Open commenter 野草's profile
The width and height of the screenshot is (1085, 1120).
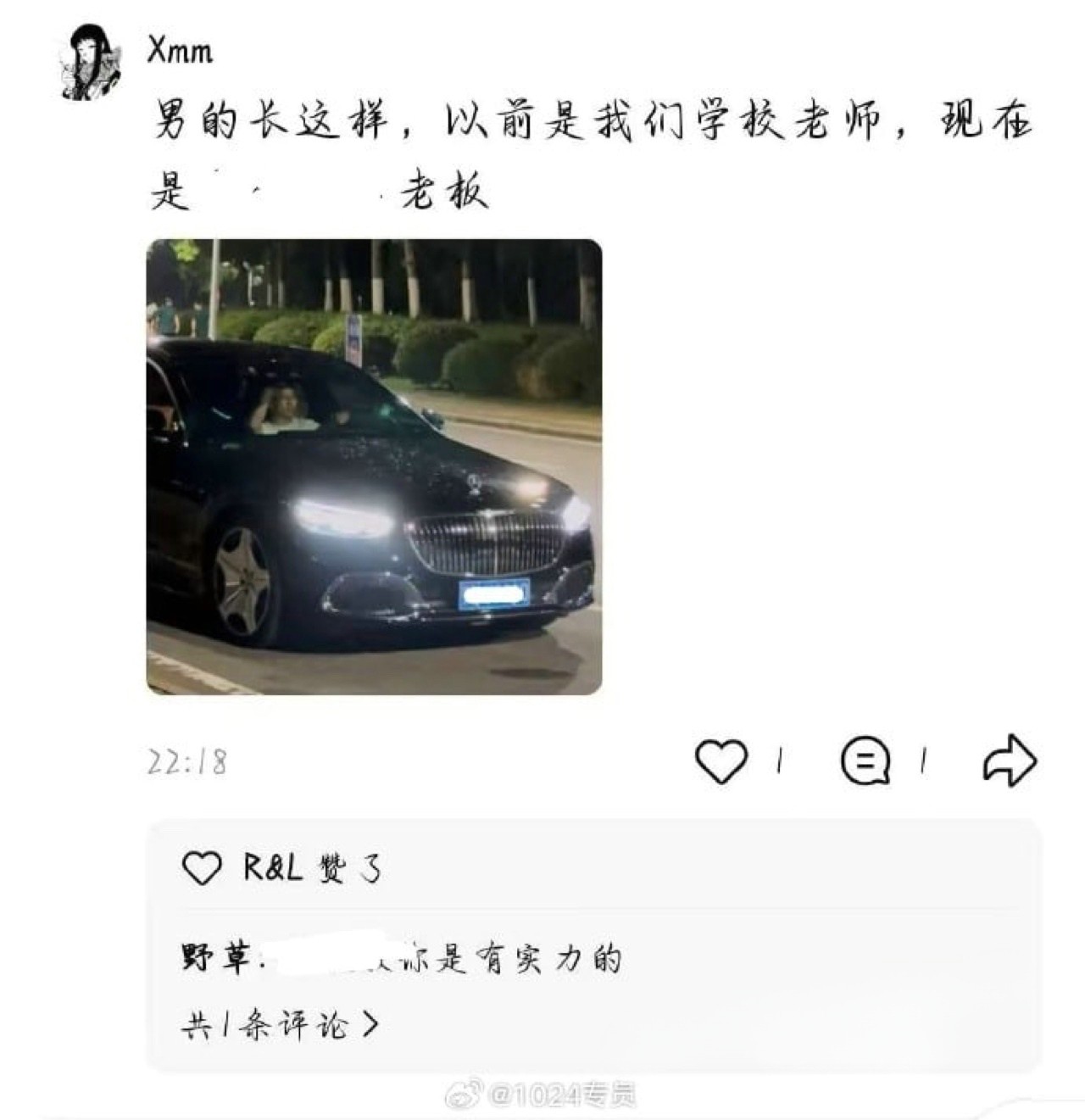[216, 959]
